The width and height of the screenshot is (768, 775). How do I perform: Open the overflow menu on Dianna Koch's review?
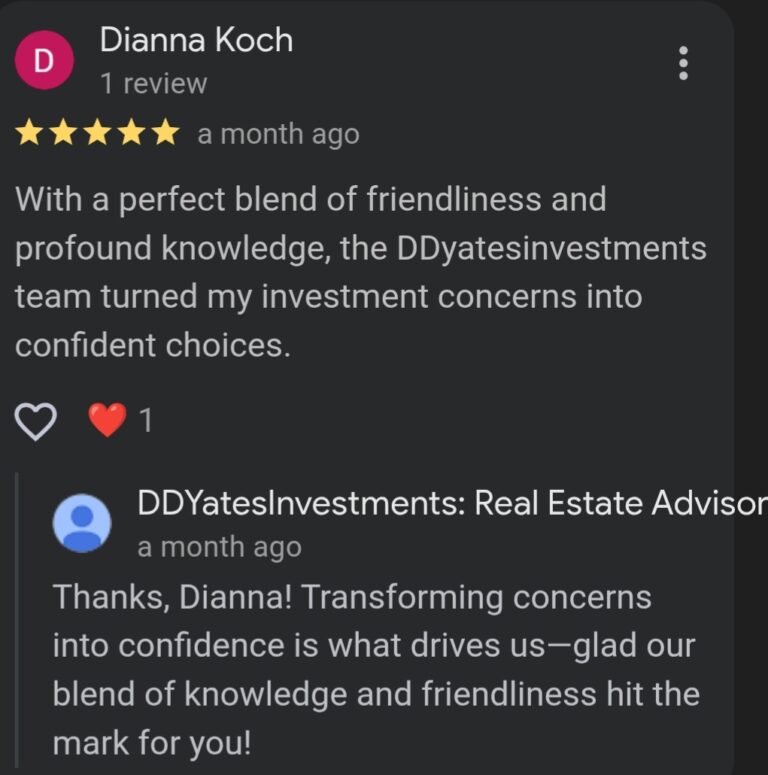(x=684, y=63)
